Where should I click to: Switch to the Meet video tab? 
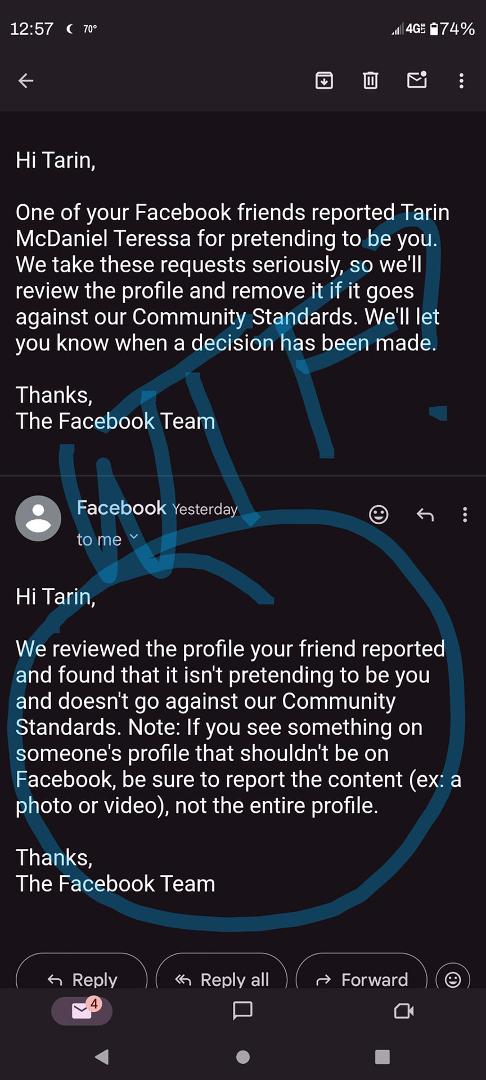click(403, 1010)
